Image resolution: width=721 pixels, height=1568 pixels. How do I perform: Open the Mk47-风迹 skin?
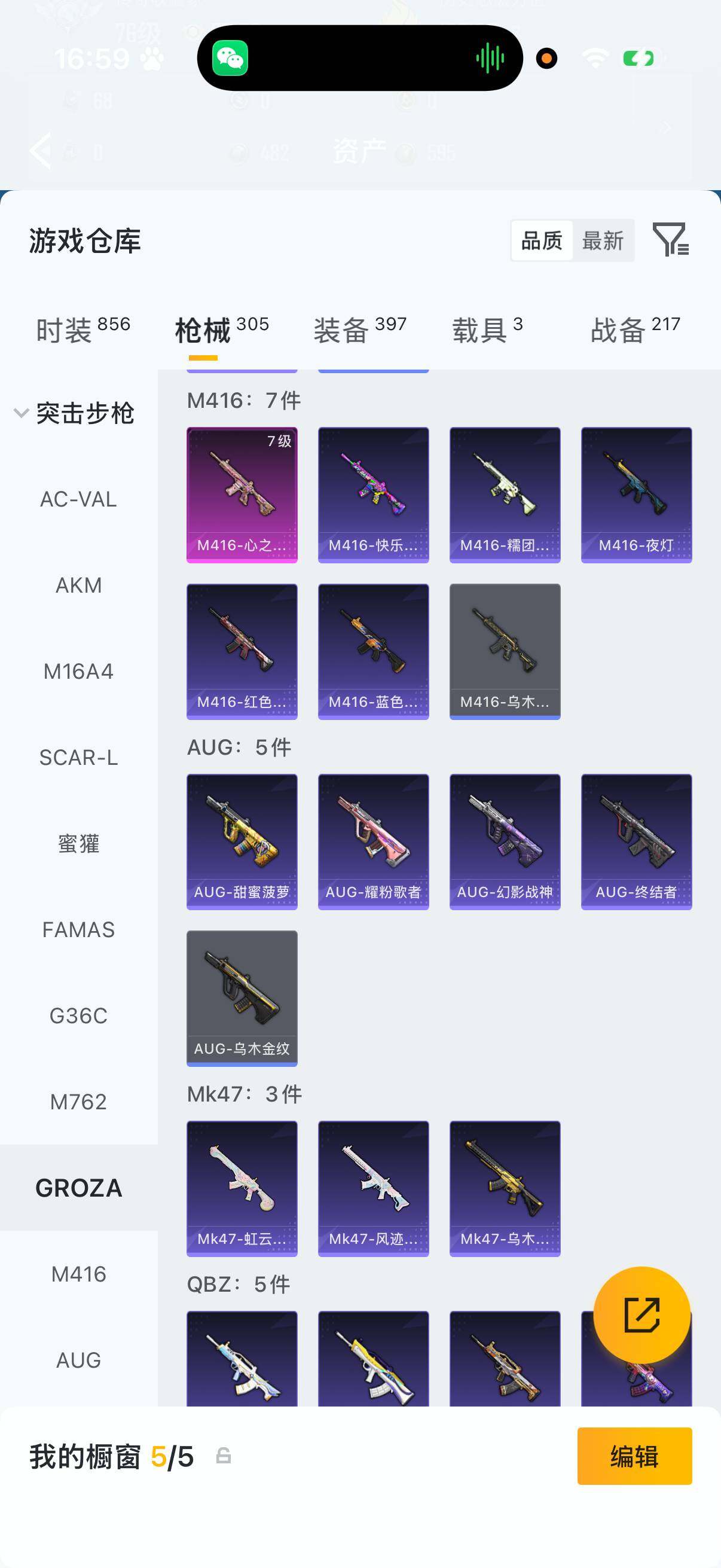pyautogui.click(x=374, y=1189)
